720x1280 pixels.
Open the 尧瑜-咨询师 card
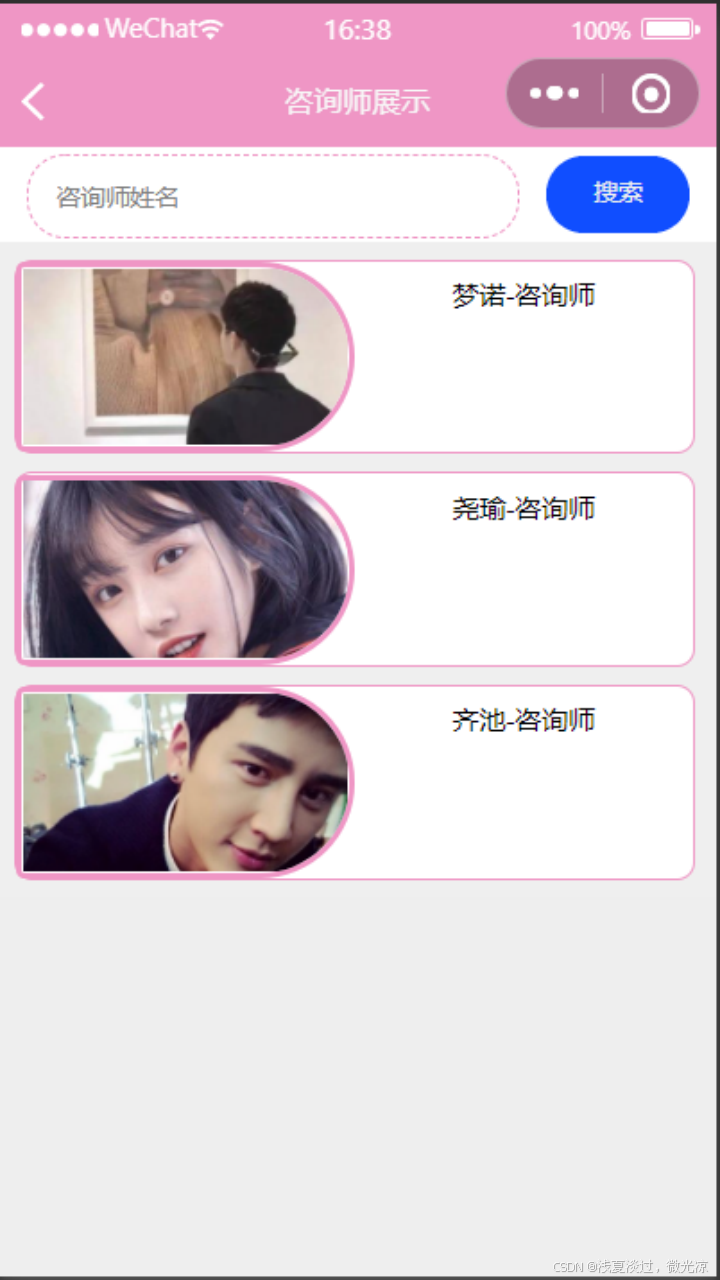point(355,569)
